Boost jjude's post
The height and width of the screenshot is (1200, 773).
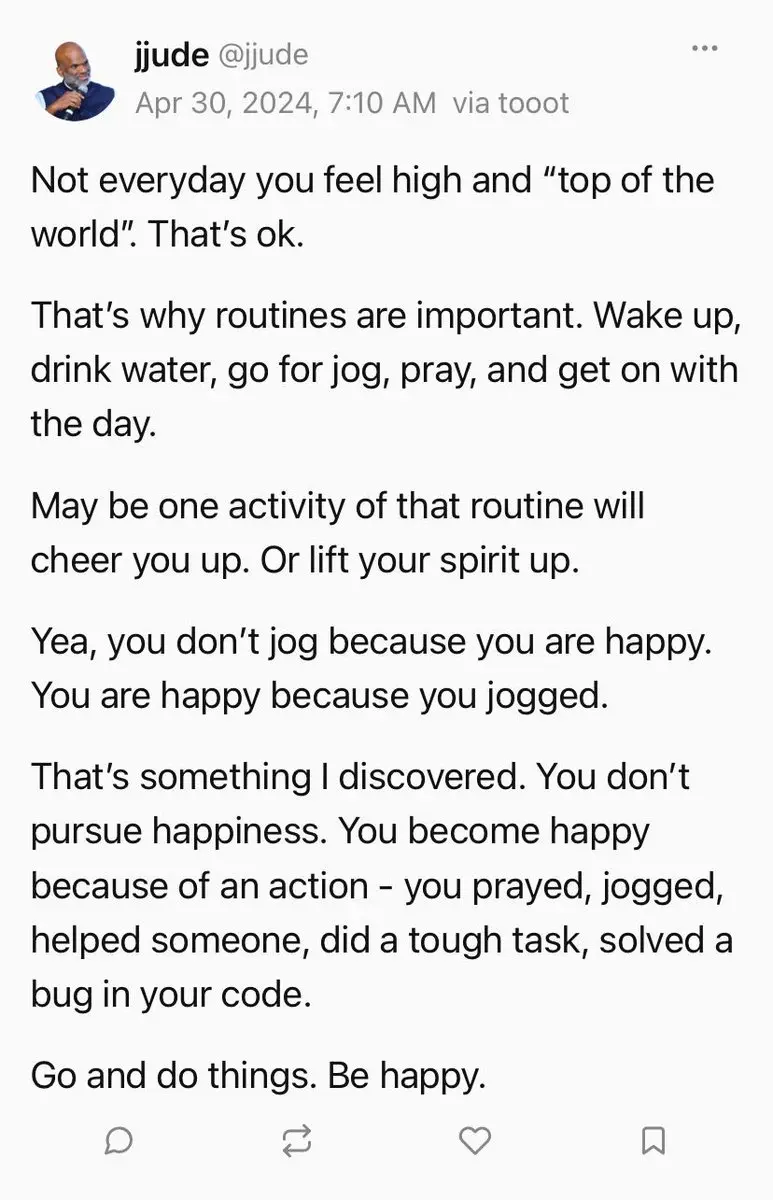pos(297,1140)
